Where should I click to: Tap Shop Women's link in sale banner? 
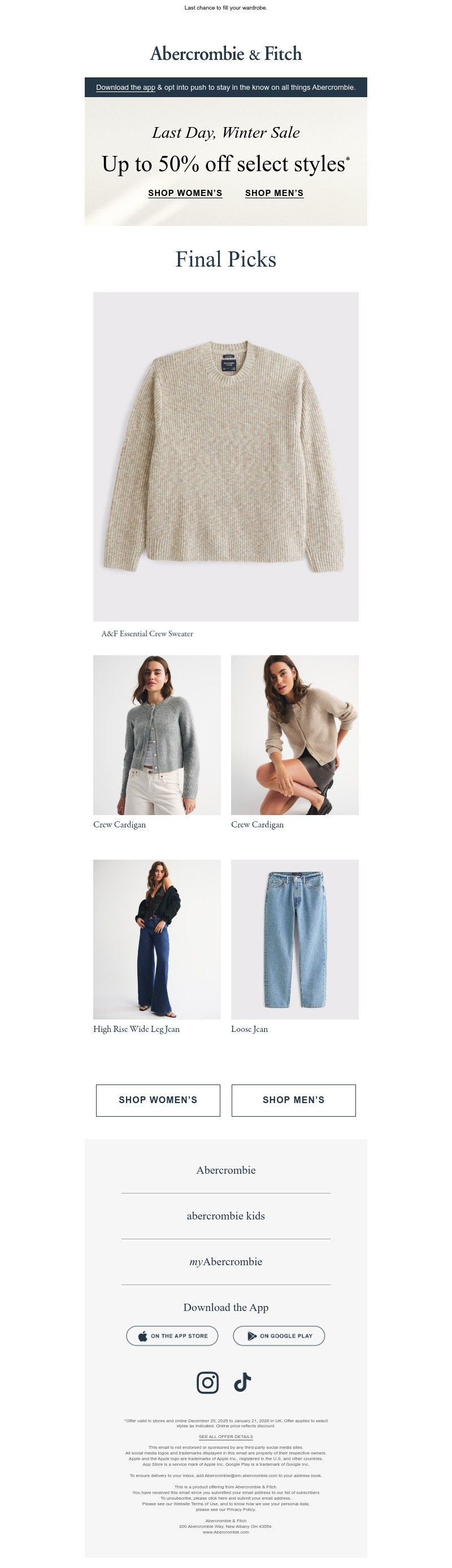point(185,193)
